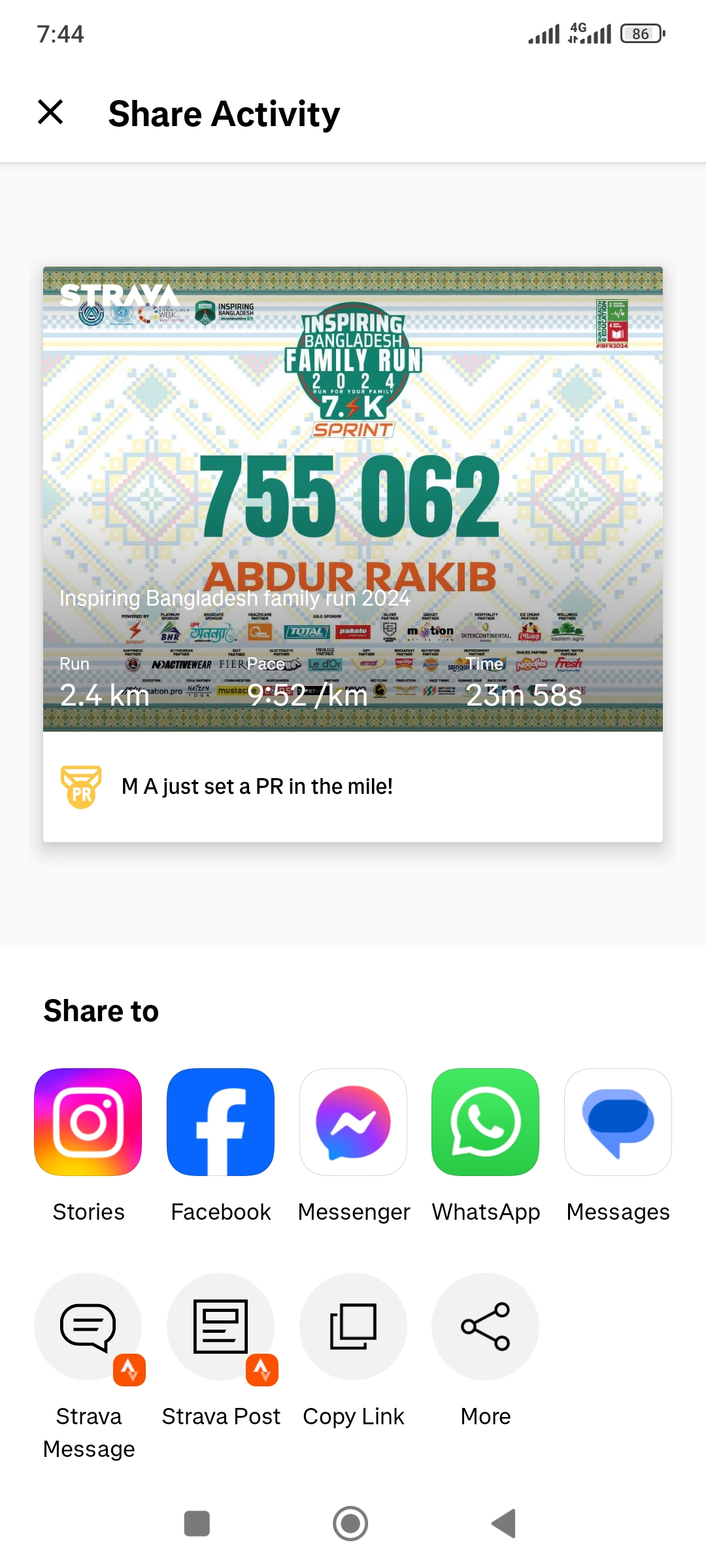This screenshot has height=1568, width=706.
Task: Go to the home screen
Action: (x=350, y=1524)
